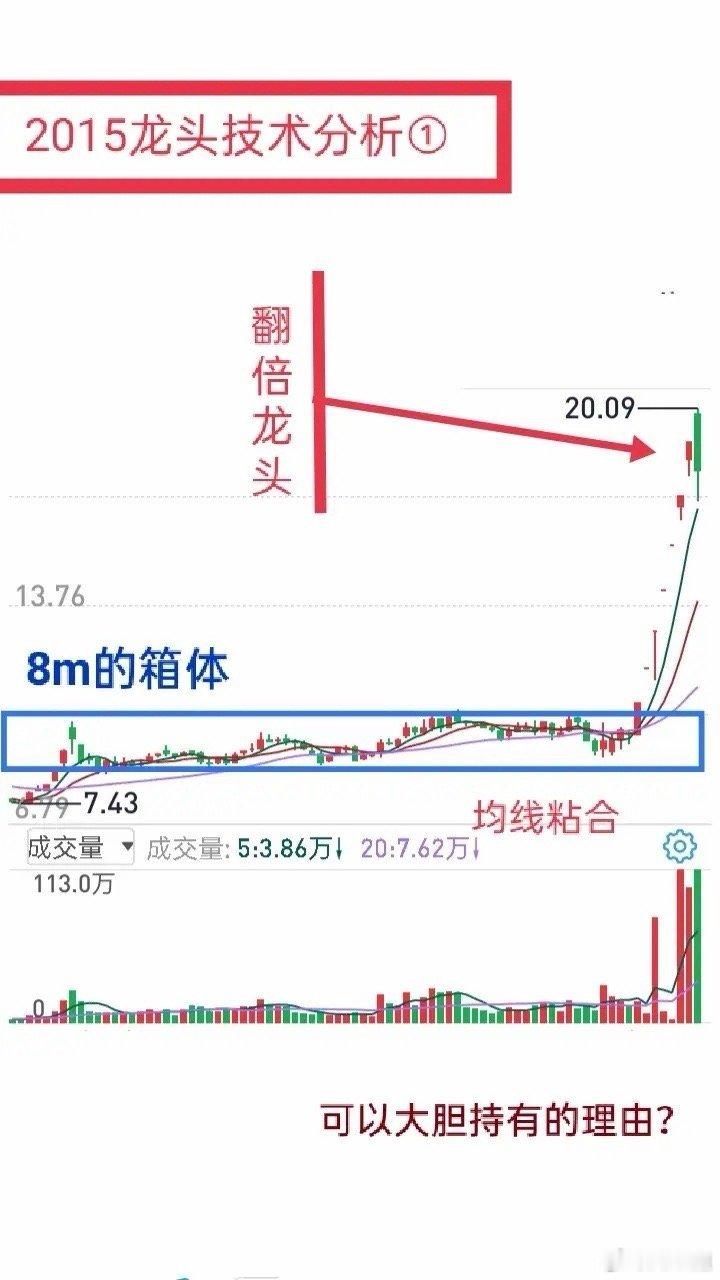
Task: Click the 翻倍龙头 annotation text
Action: tap(272, 400)
